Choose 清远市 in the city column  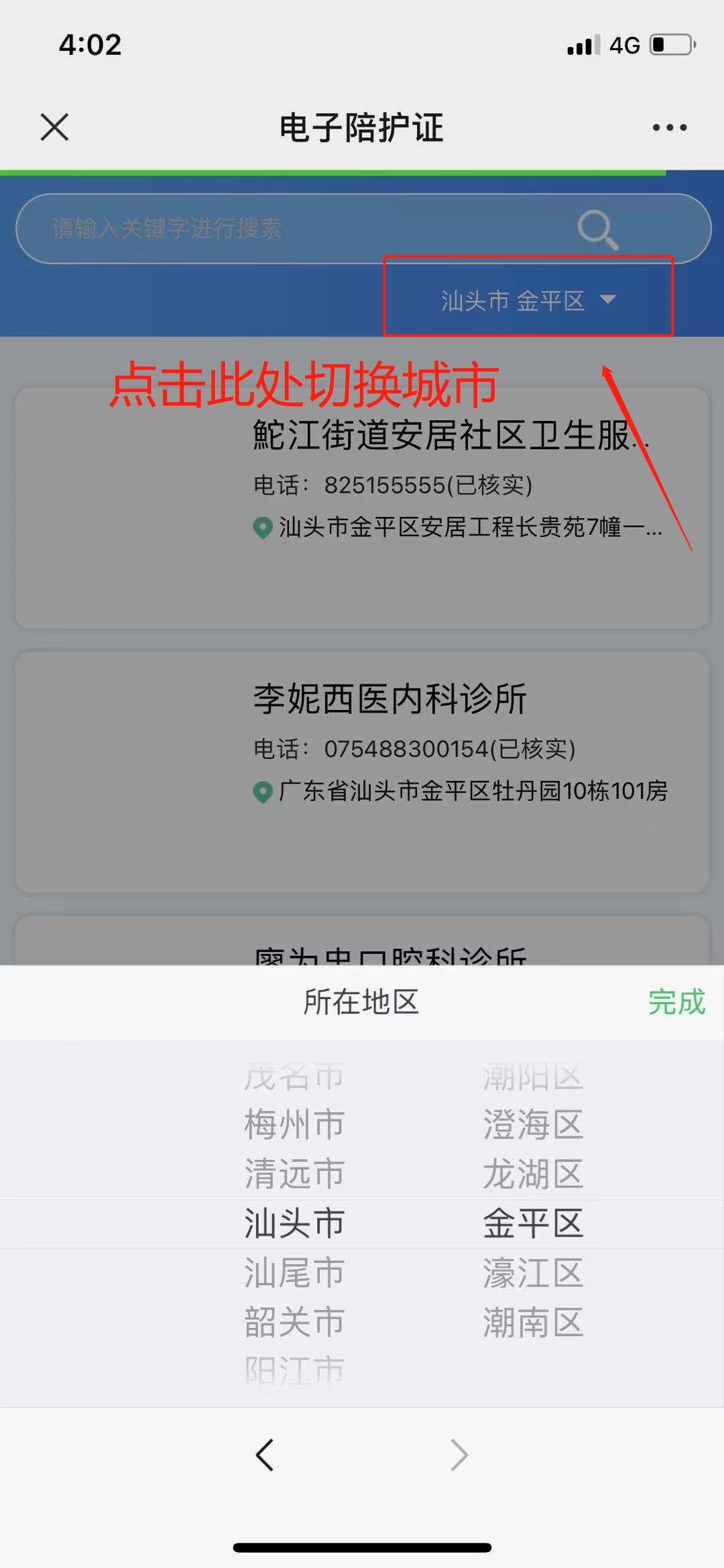294,1174
